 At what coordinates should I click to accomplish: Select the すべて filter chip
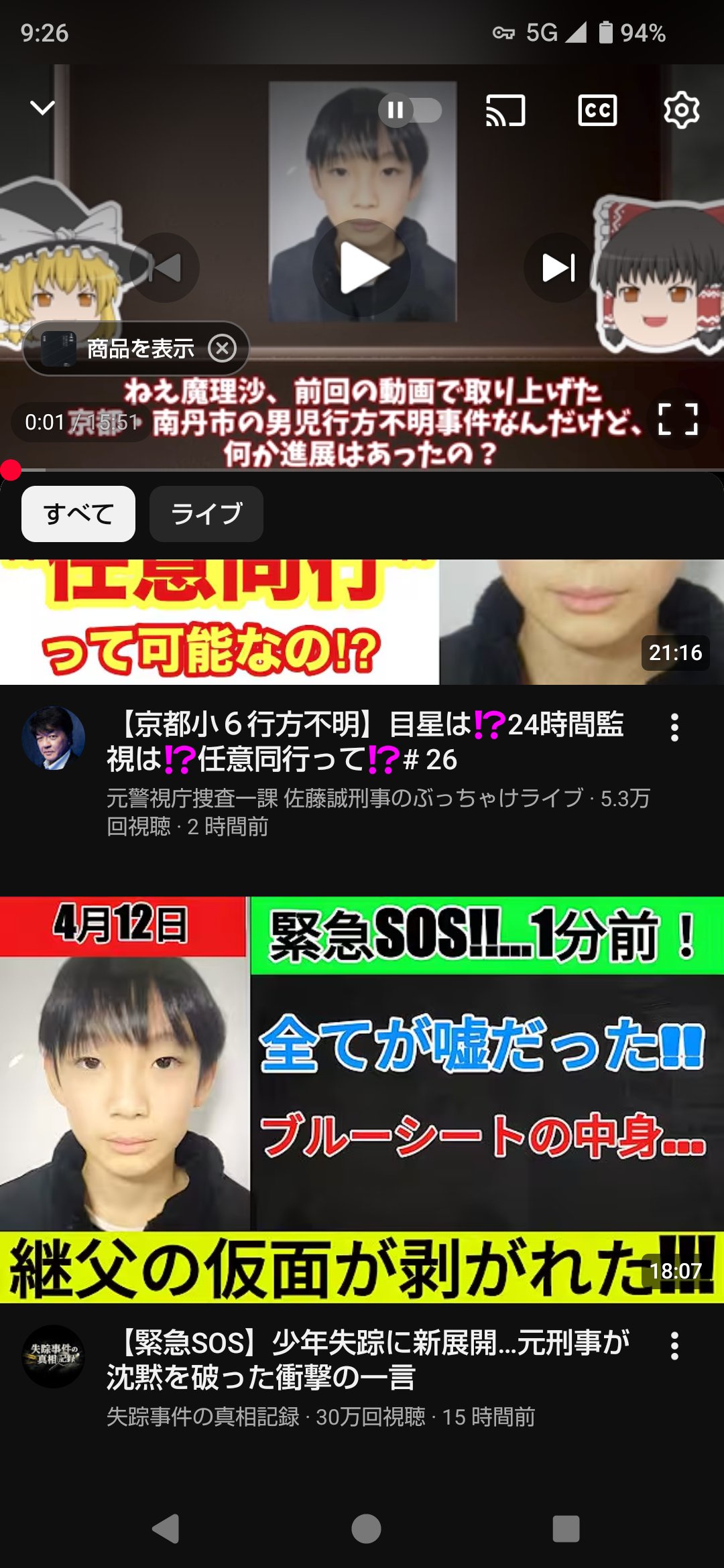(x=78, y=514)
